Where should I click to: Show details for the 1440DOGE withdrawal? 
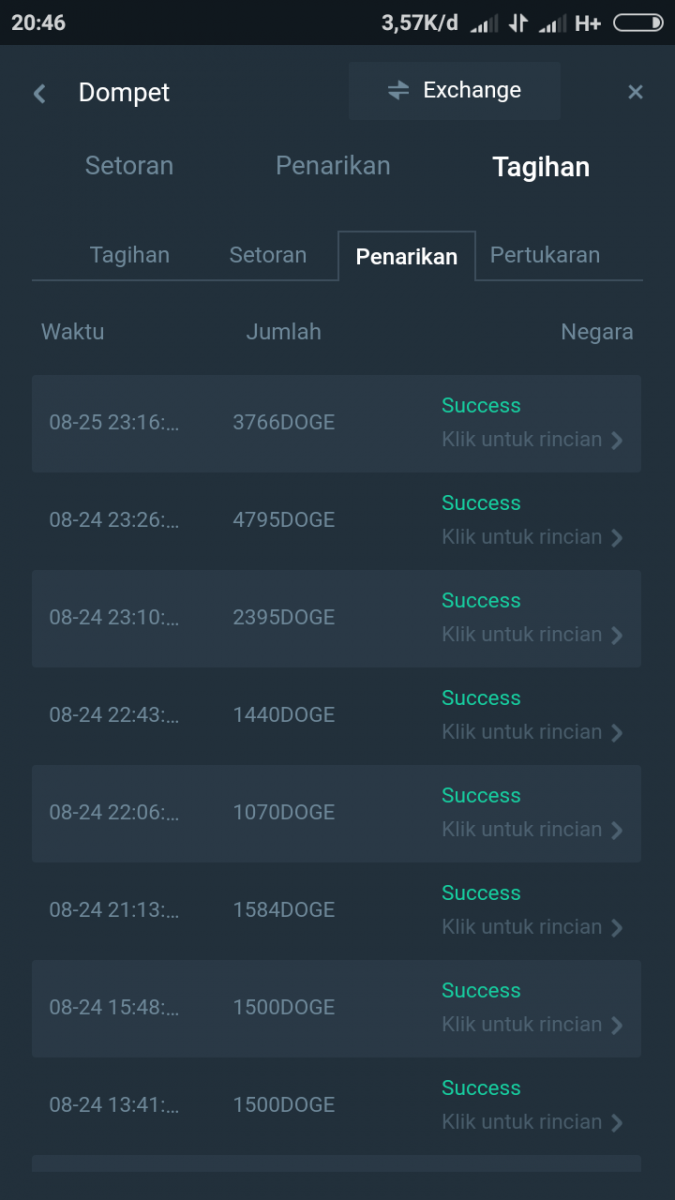click(x=533, y=732)
